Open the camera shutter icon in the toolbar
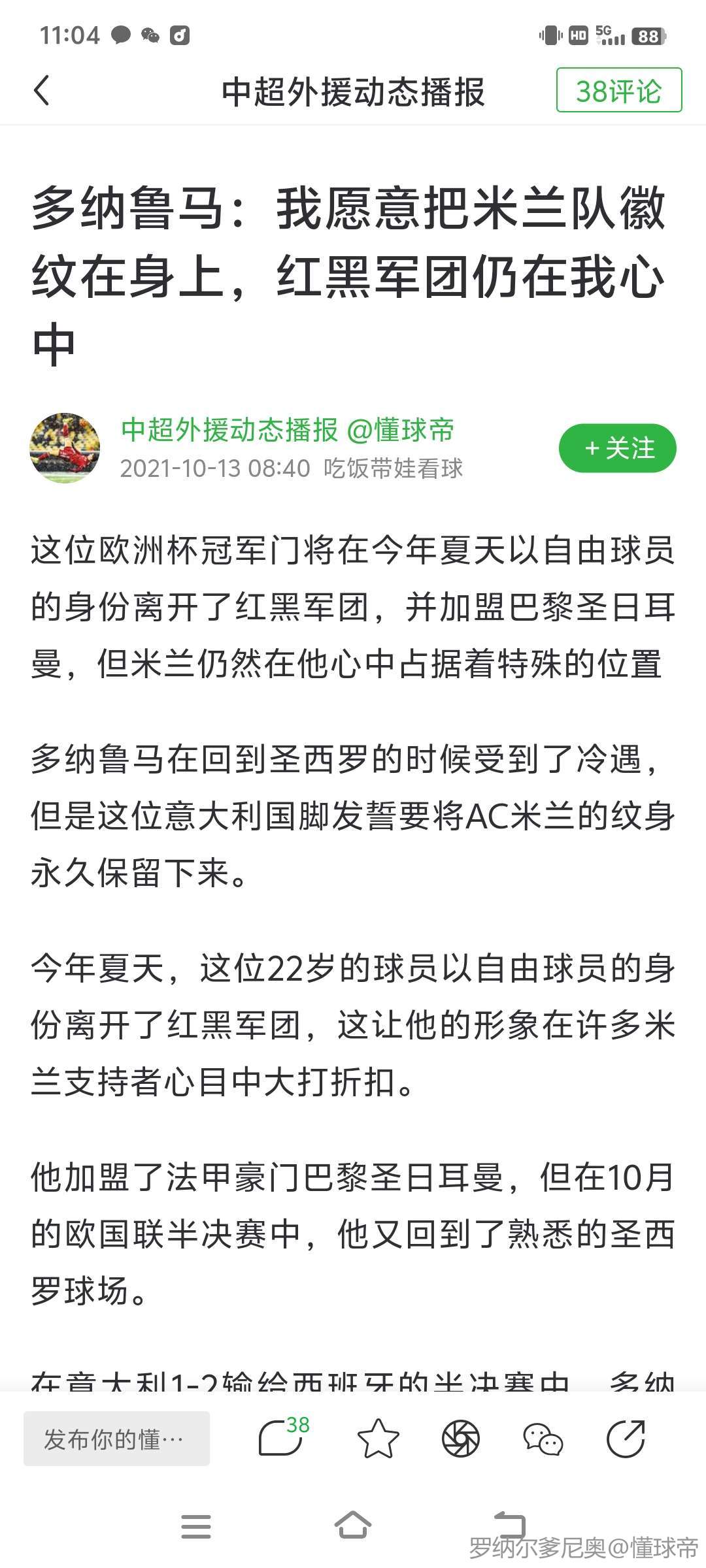706x1568 pixels. [461, 1439]
